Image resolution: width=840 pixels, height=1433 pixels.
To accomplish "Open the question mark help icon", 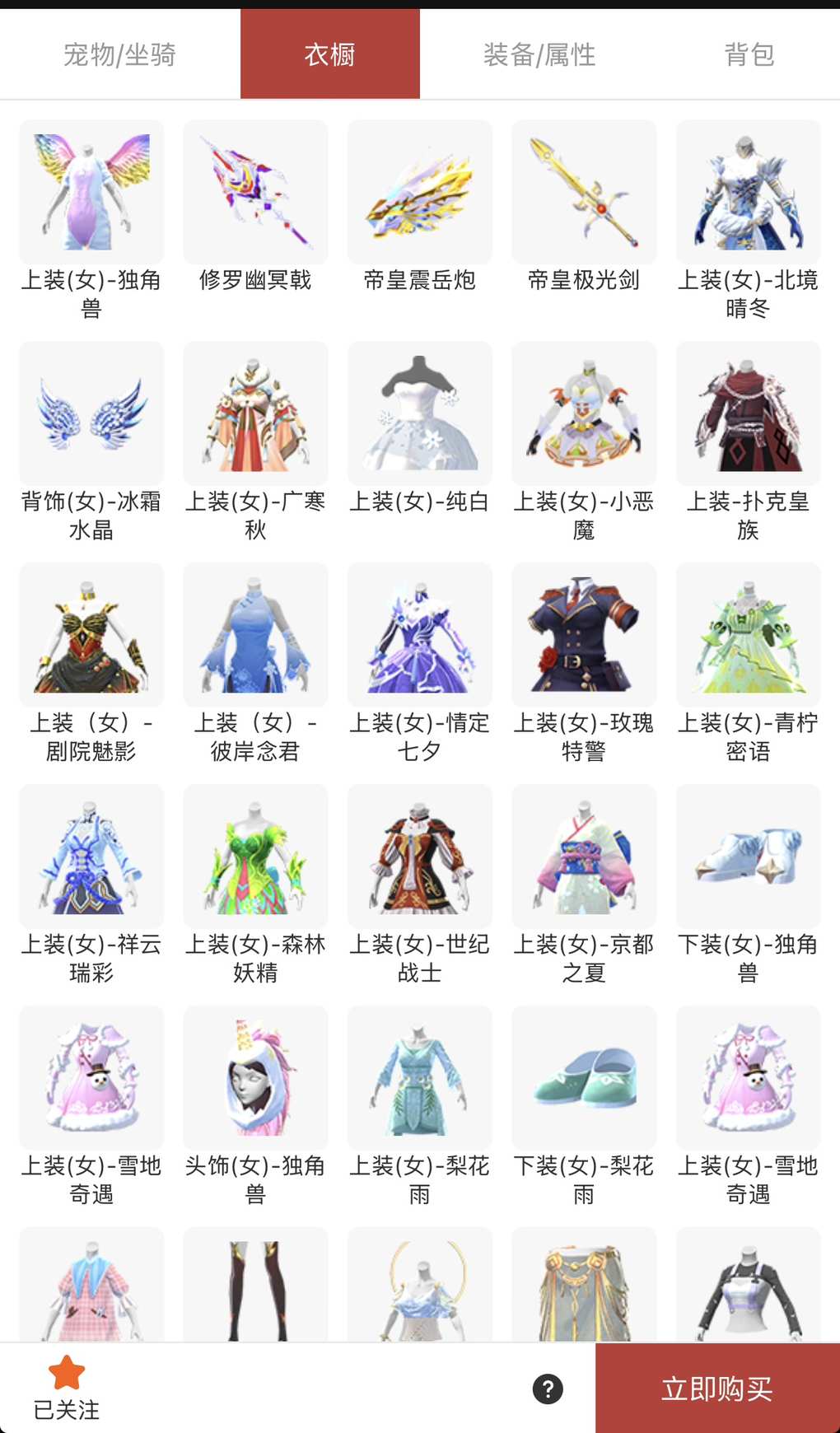I will (x=548, y=1389).
